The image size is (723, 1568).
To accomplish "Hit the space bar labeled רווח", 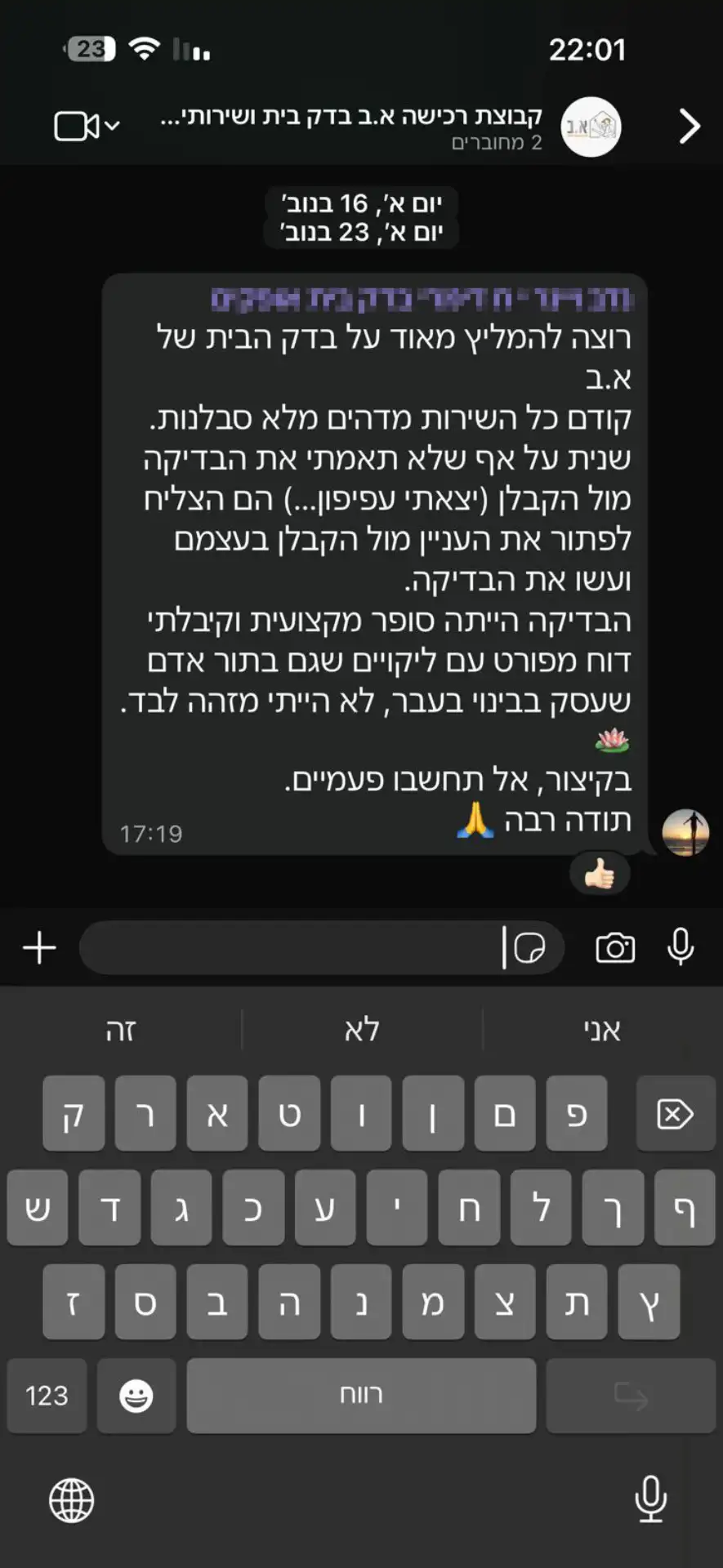I will point(361,1396).
